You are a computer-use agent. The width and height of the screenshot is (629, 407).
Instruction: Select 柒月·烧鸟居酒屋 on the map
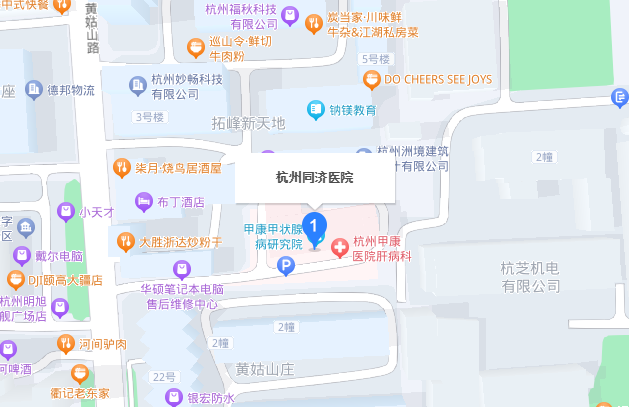(x=121, y=167)
